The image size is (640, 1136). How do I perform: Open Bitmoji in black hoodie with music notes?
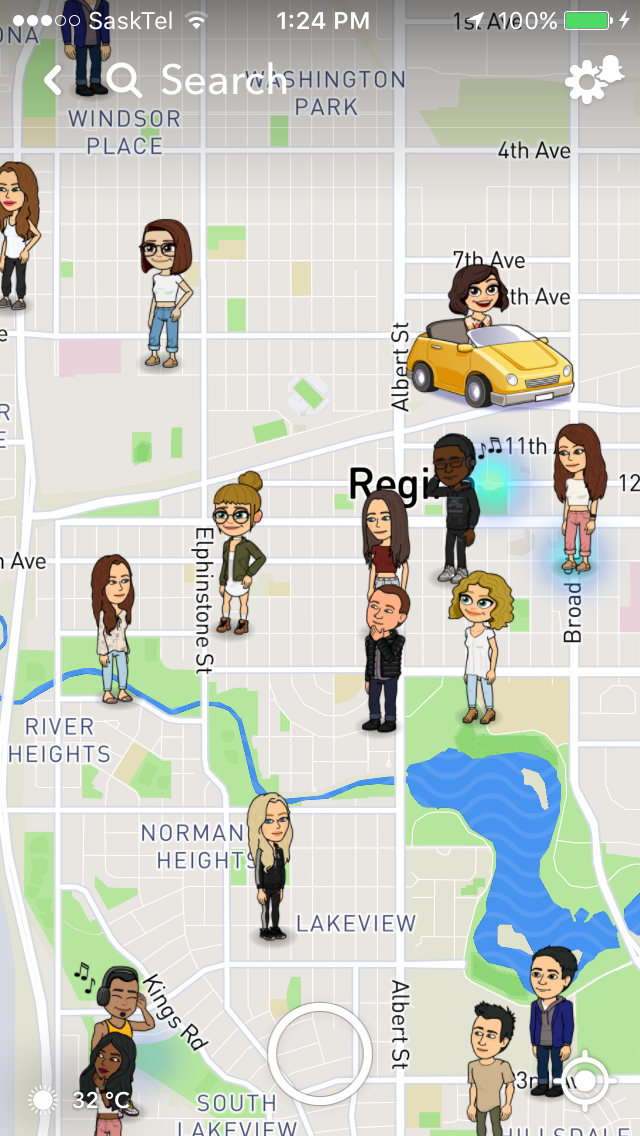[x=455, y=505]
